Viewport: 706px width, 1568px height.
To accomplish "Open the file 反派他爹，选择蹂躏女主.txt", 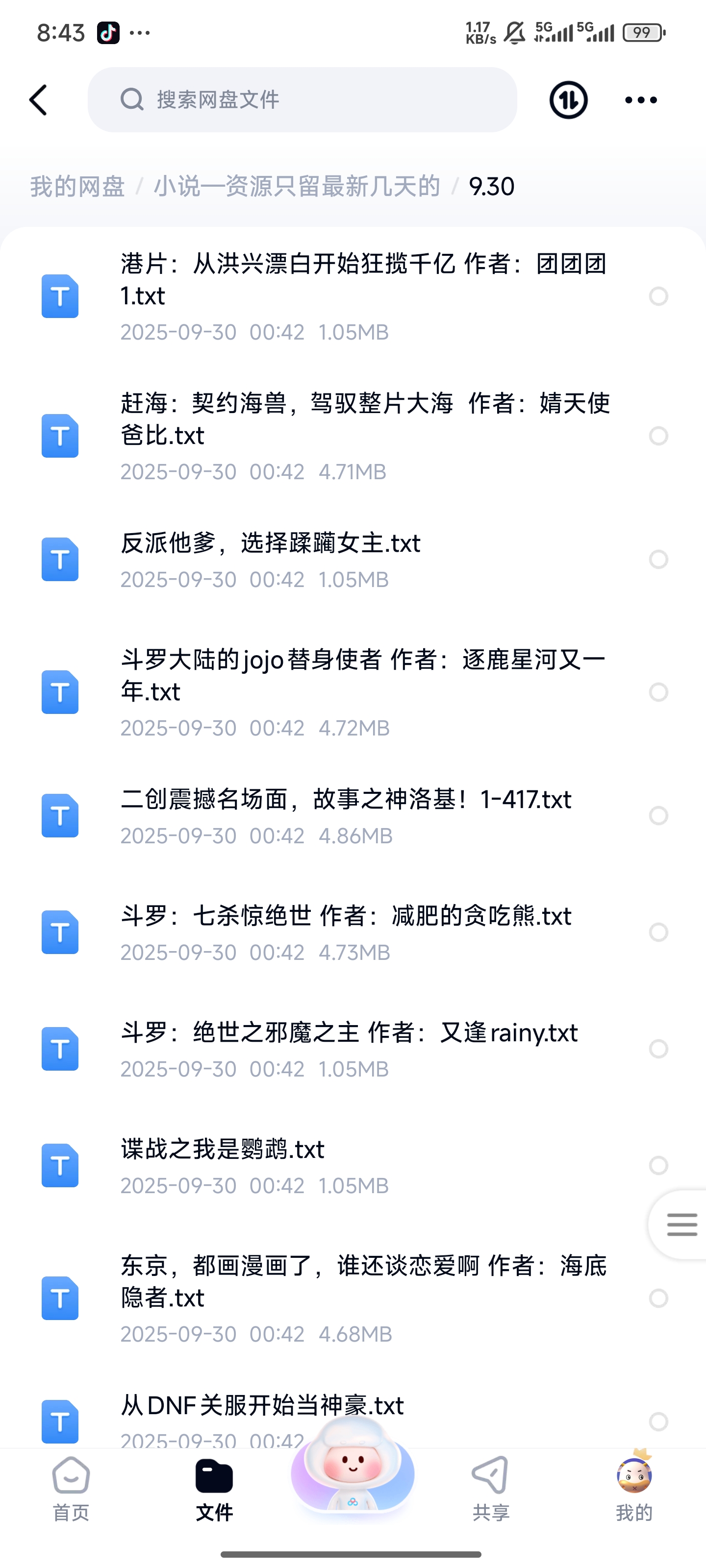I will click(271, 543).
